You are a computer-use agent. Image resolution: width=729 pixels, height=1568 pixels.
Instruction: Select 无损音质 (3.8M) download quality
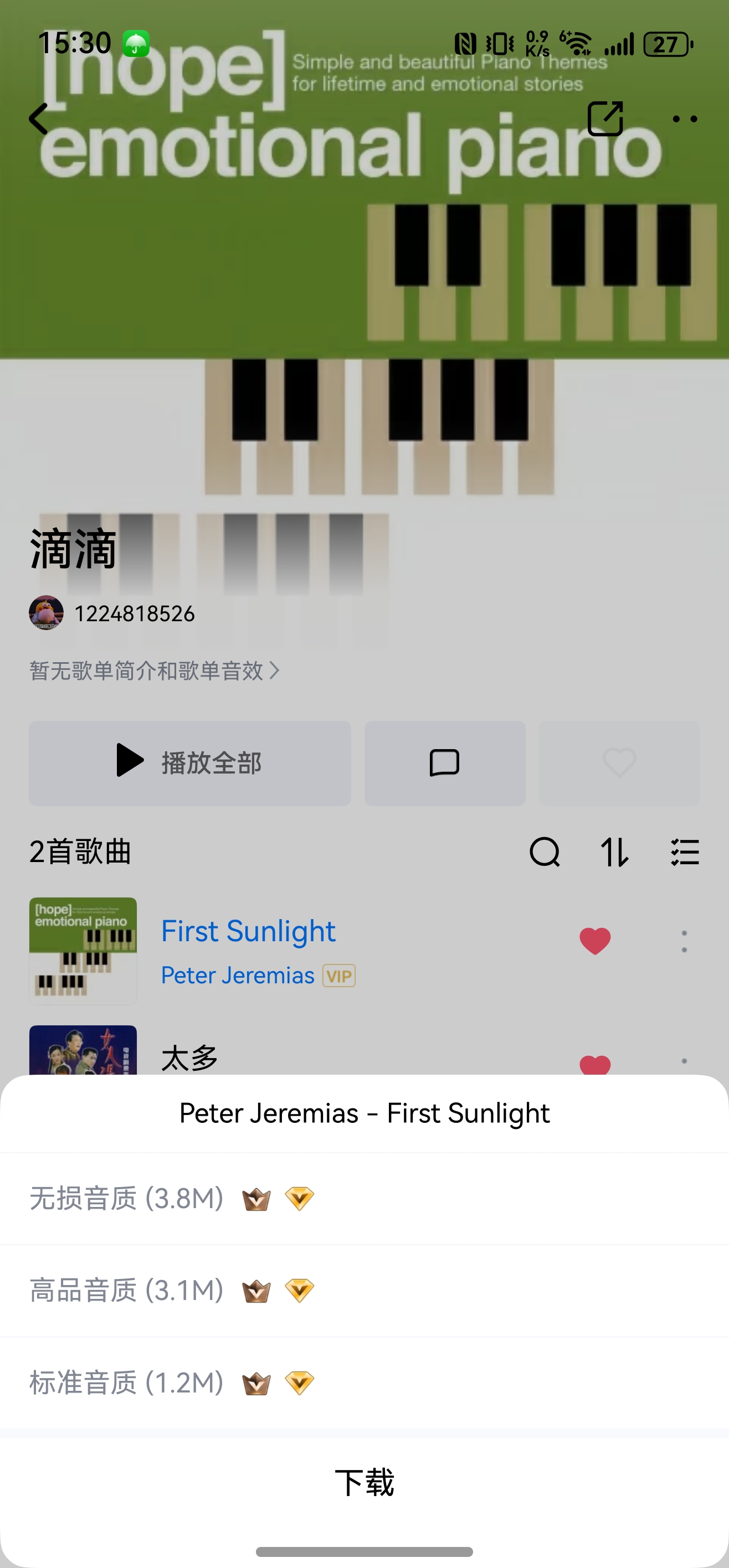(127, 1198)
